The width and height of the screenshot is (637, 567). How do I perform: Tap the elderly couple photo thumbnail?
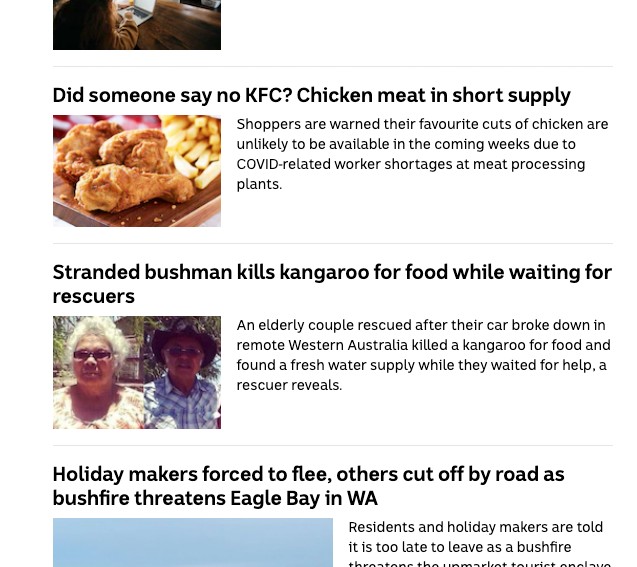[136, 372]
